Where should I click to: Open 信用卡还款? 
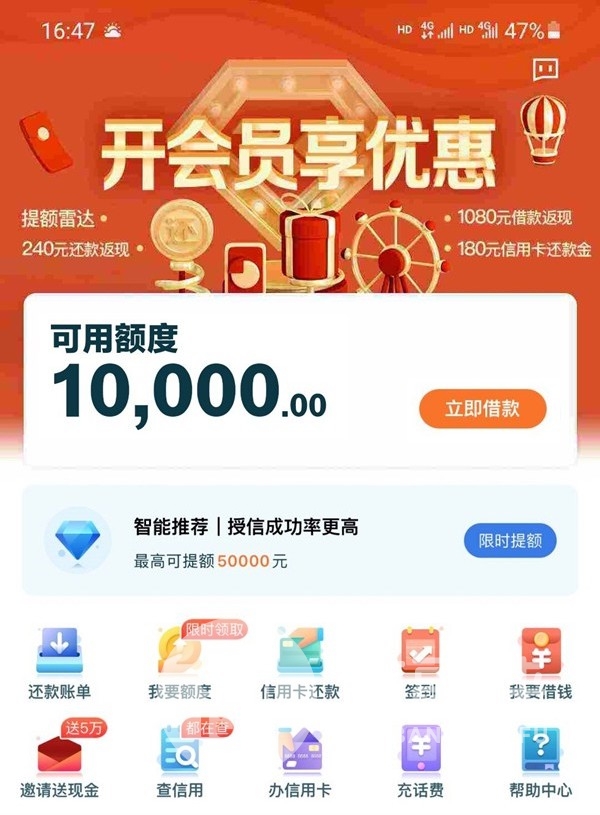point(300,660)
